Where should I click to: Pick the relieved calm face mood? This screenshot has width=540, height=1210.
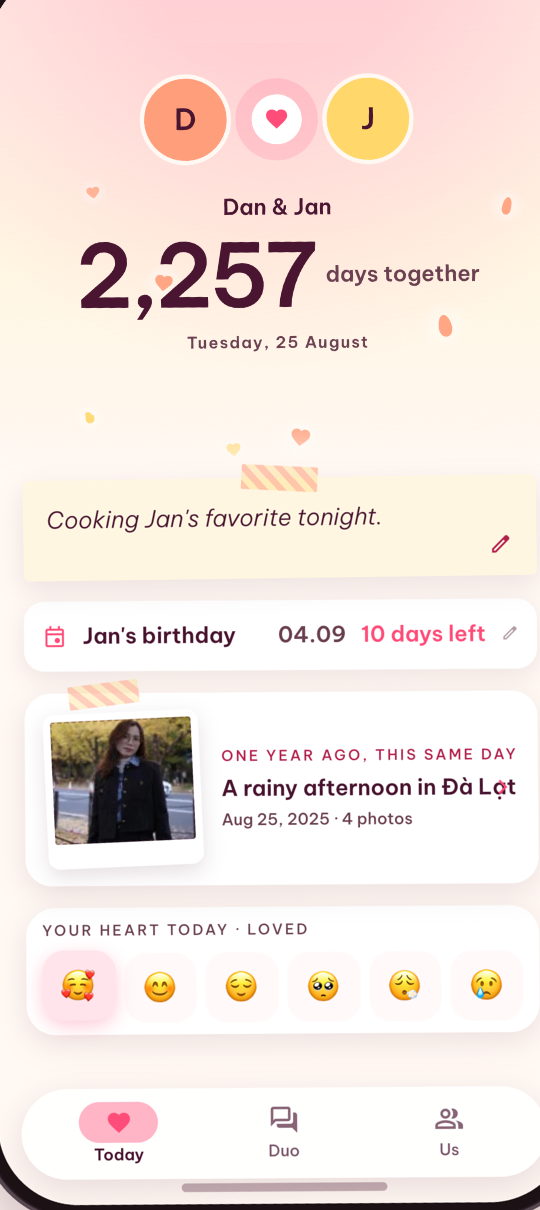tap(241, 987)
